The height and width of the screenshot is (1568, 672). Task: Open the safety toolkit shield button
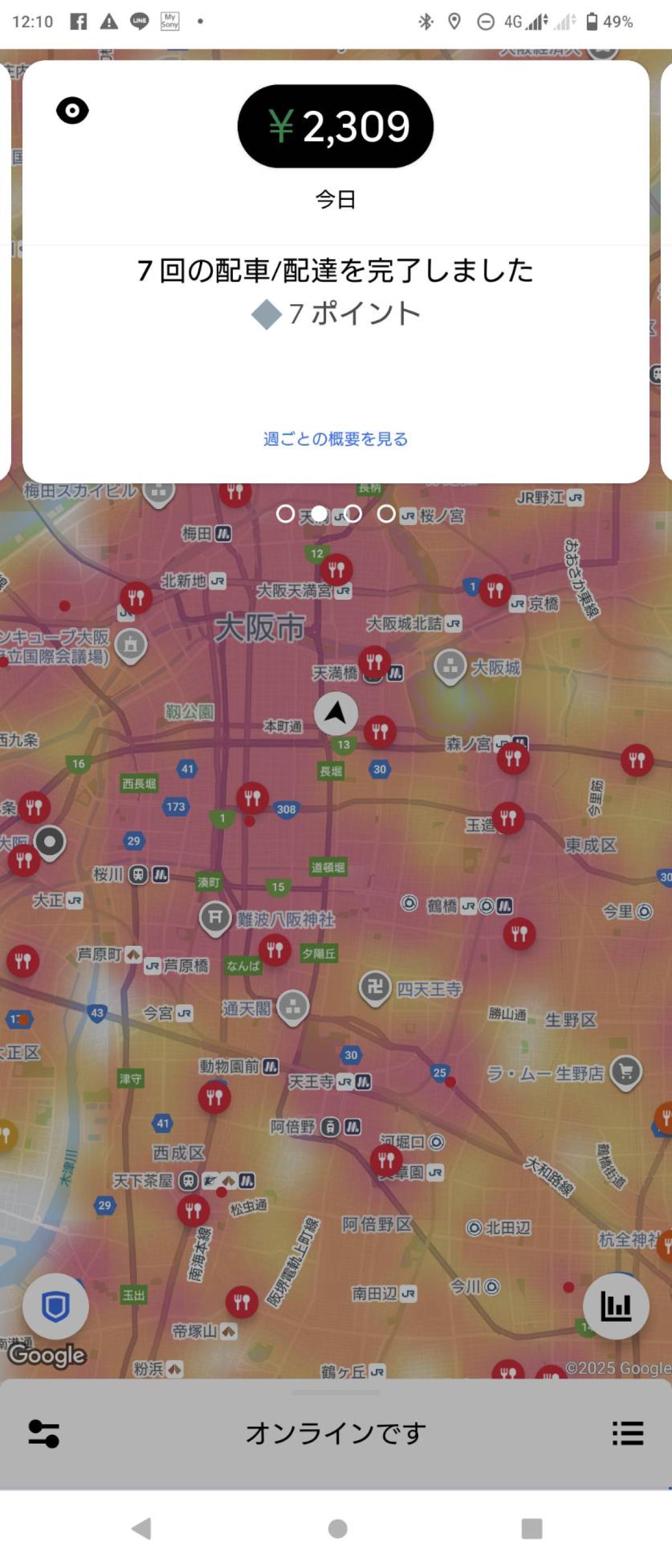(55, 1306)
